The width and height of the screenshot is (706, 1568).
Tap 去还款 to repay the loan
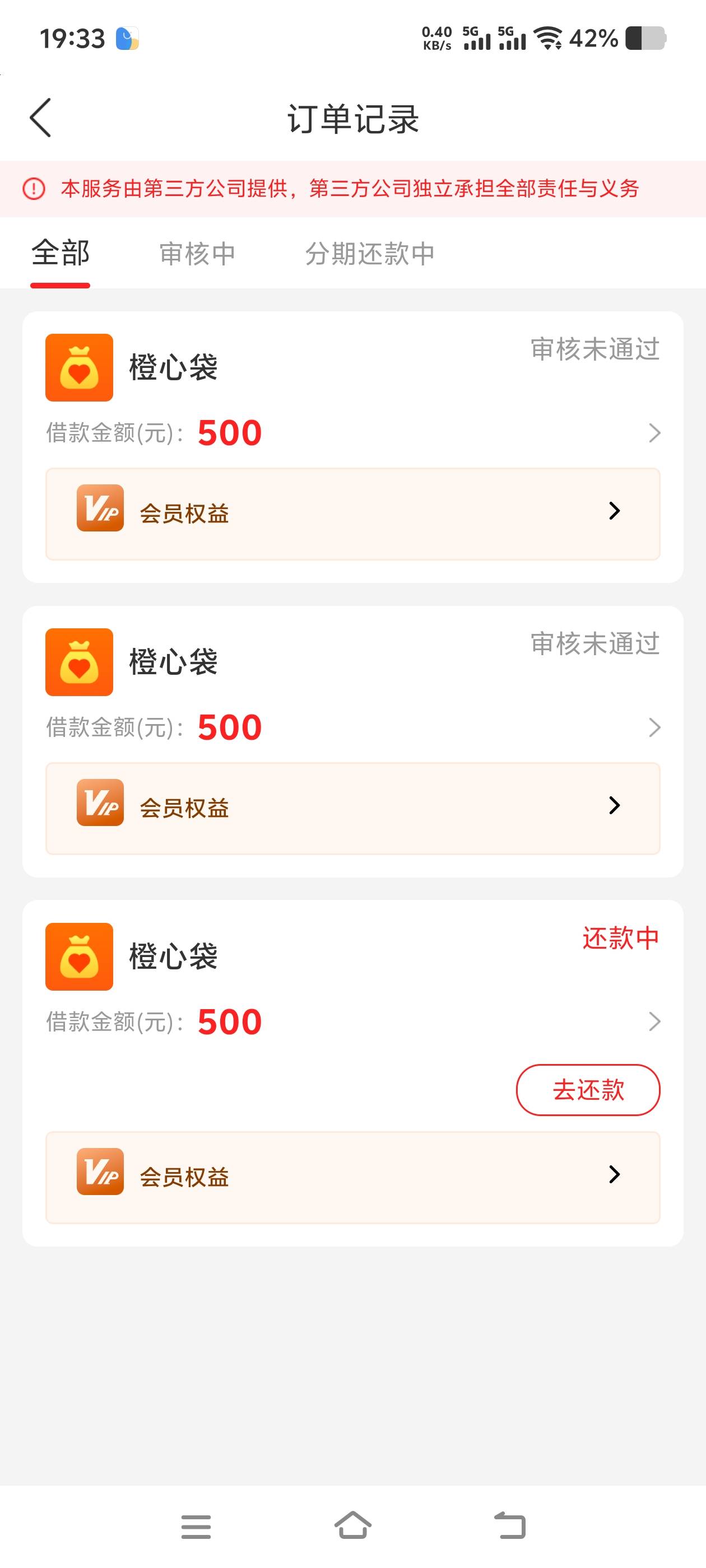(588, 1090)
